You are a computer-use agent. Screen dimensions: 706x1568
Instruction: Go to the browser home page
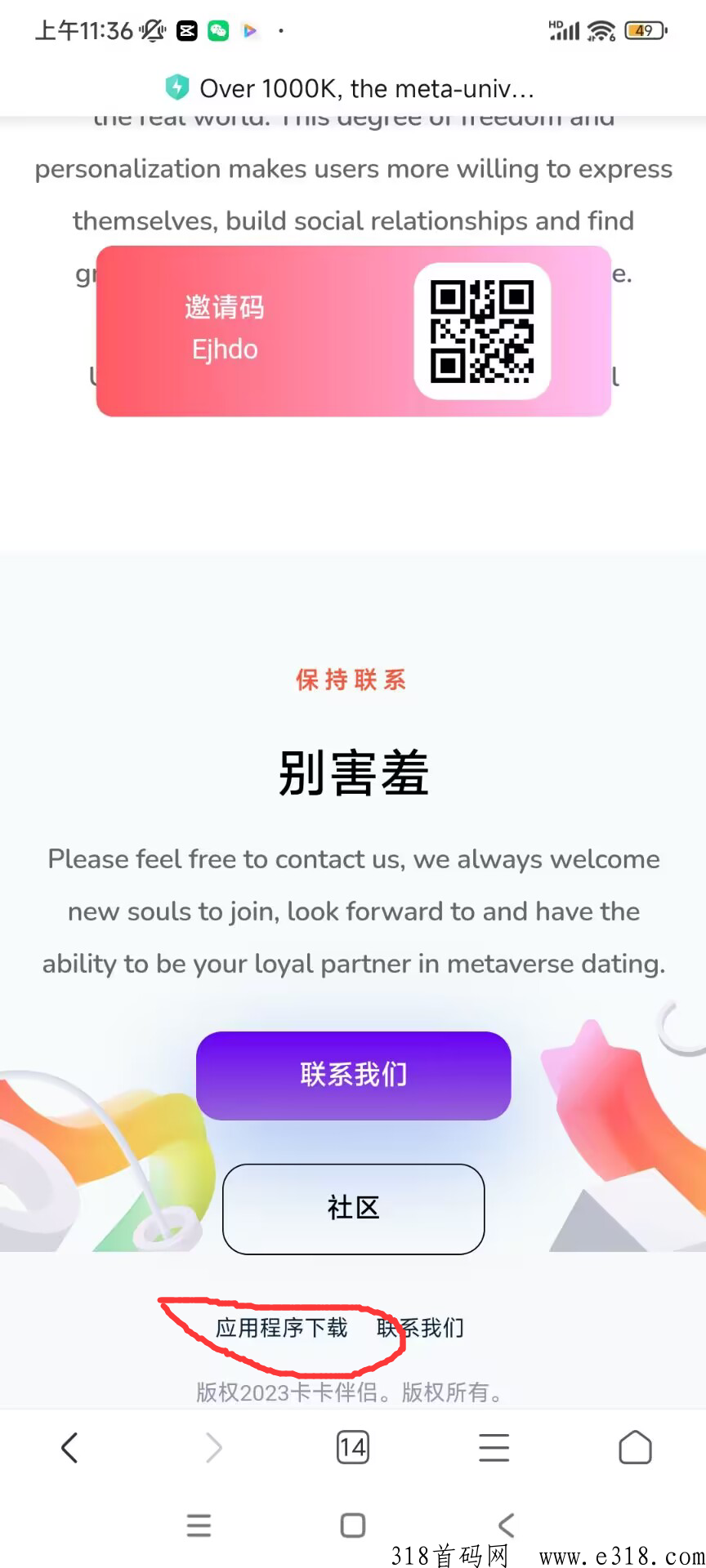click(635, 1448)
